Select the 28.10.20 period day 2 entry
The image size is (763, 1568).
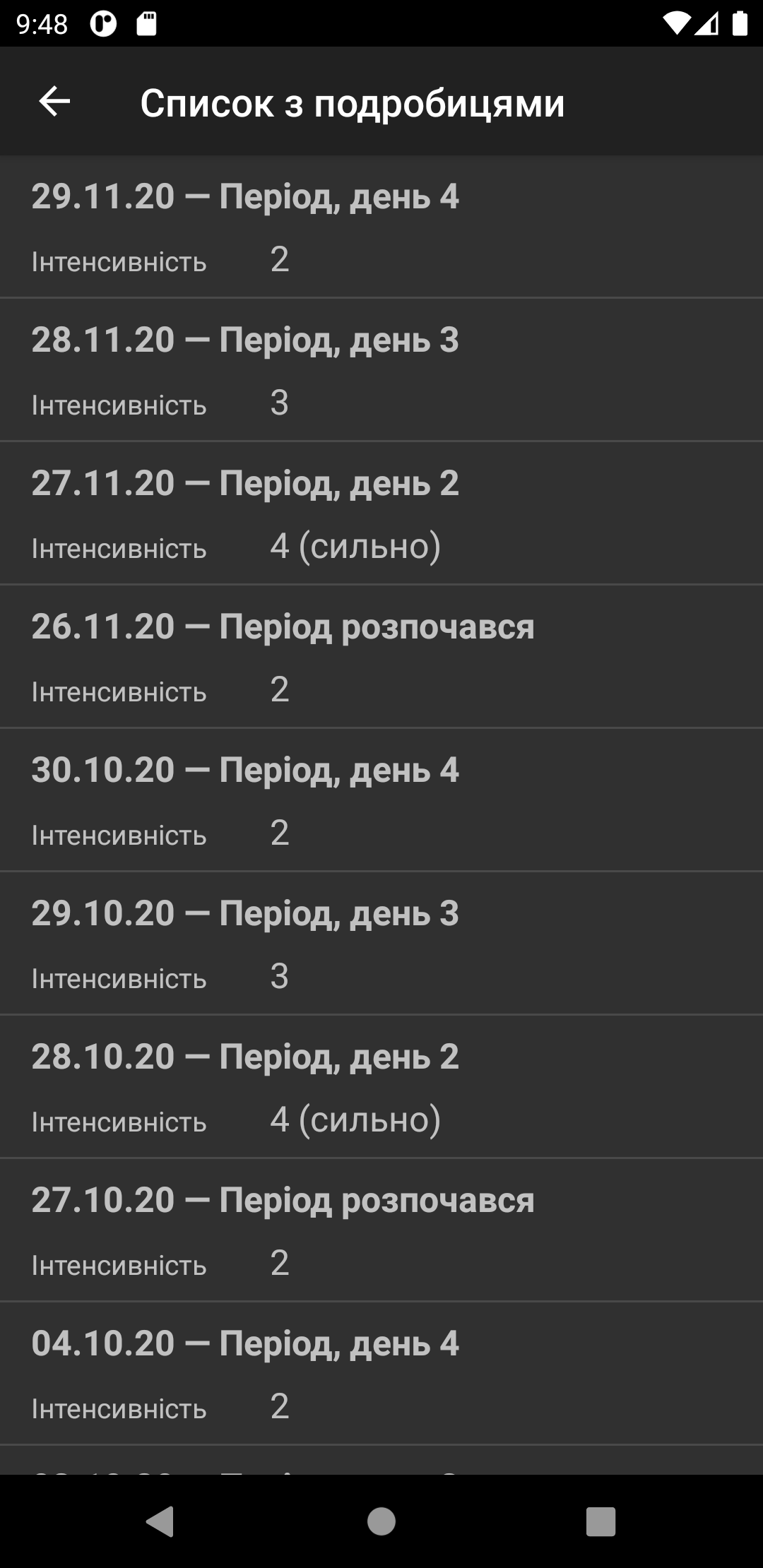381,1087
